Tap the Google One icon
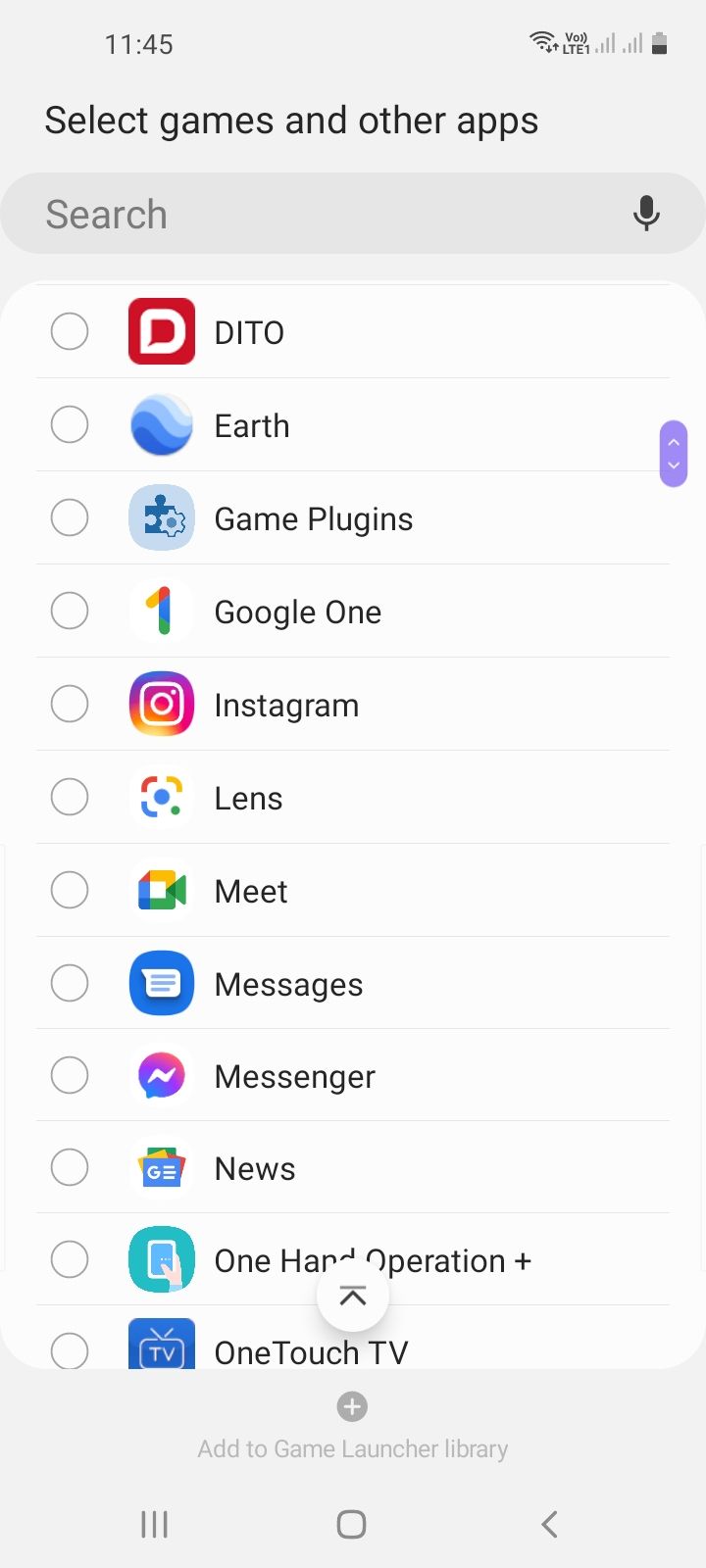 click(x=161, y=611)
